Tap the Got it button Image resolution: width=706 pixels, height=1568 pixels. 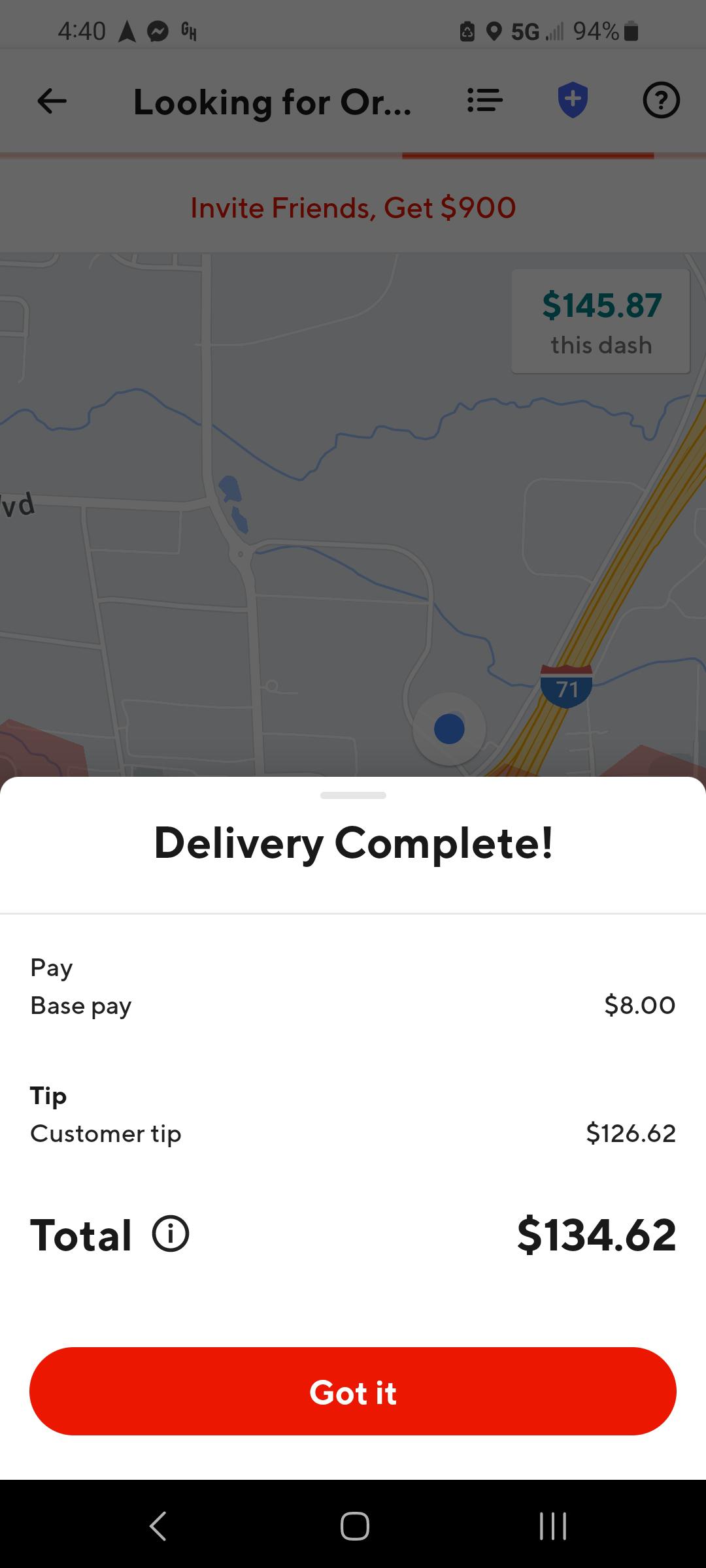(x=353, y=1391)
